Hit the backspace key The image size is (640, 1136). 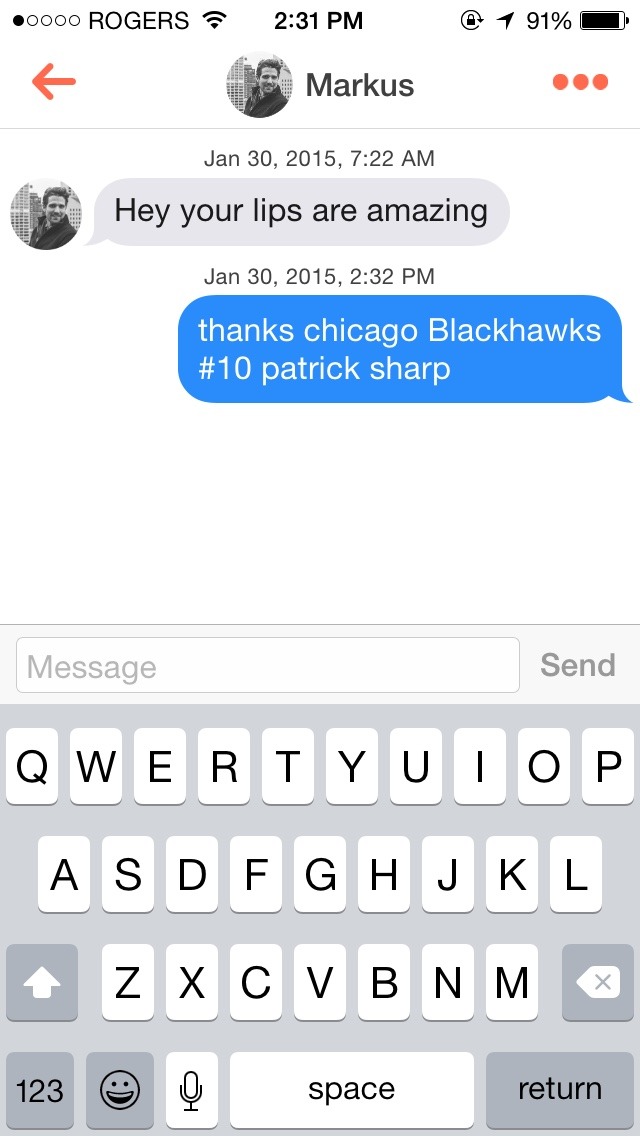pyautogui.click(x=598, y=983)
